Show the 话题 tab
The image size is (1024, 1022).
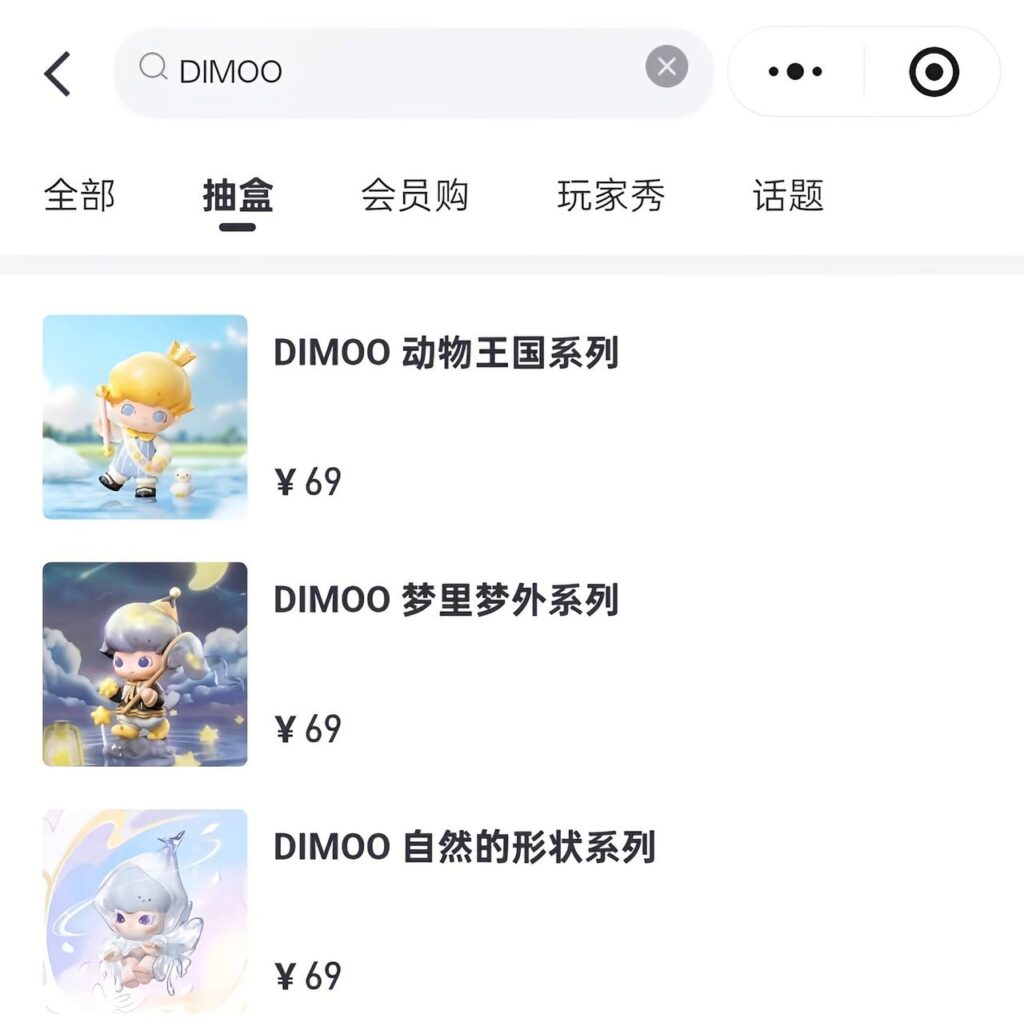(788, 195)
